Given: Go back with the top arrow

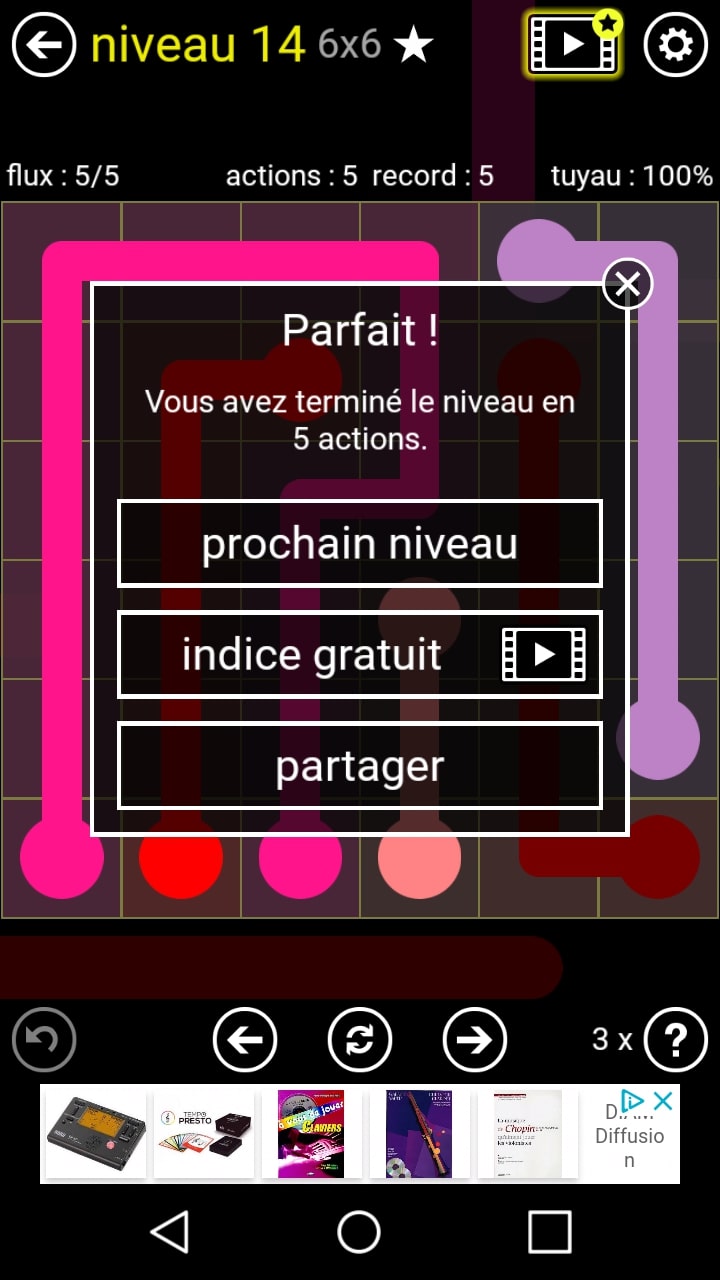Looking at the screenshot, I should tap(43, 45).
